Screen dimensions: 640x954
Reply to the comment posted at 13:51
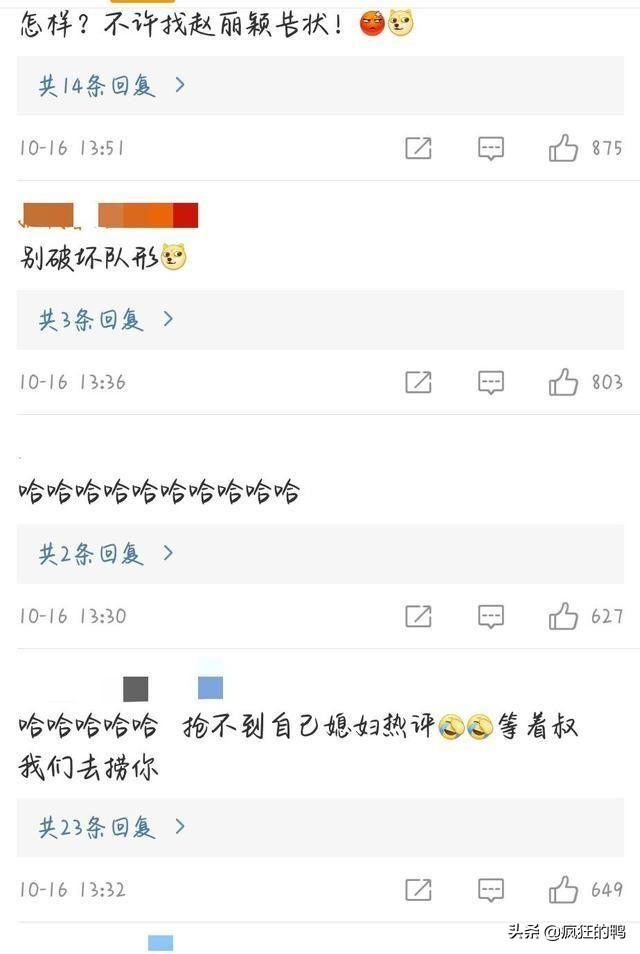pyautogui.click(x=490, y=149)
